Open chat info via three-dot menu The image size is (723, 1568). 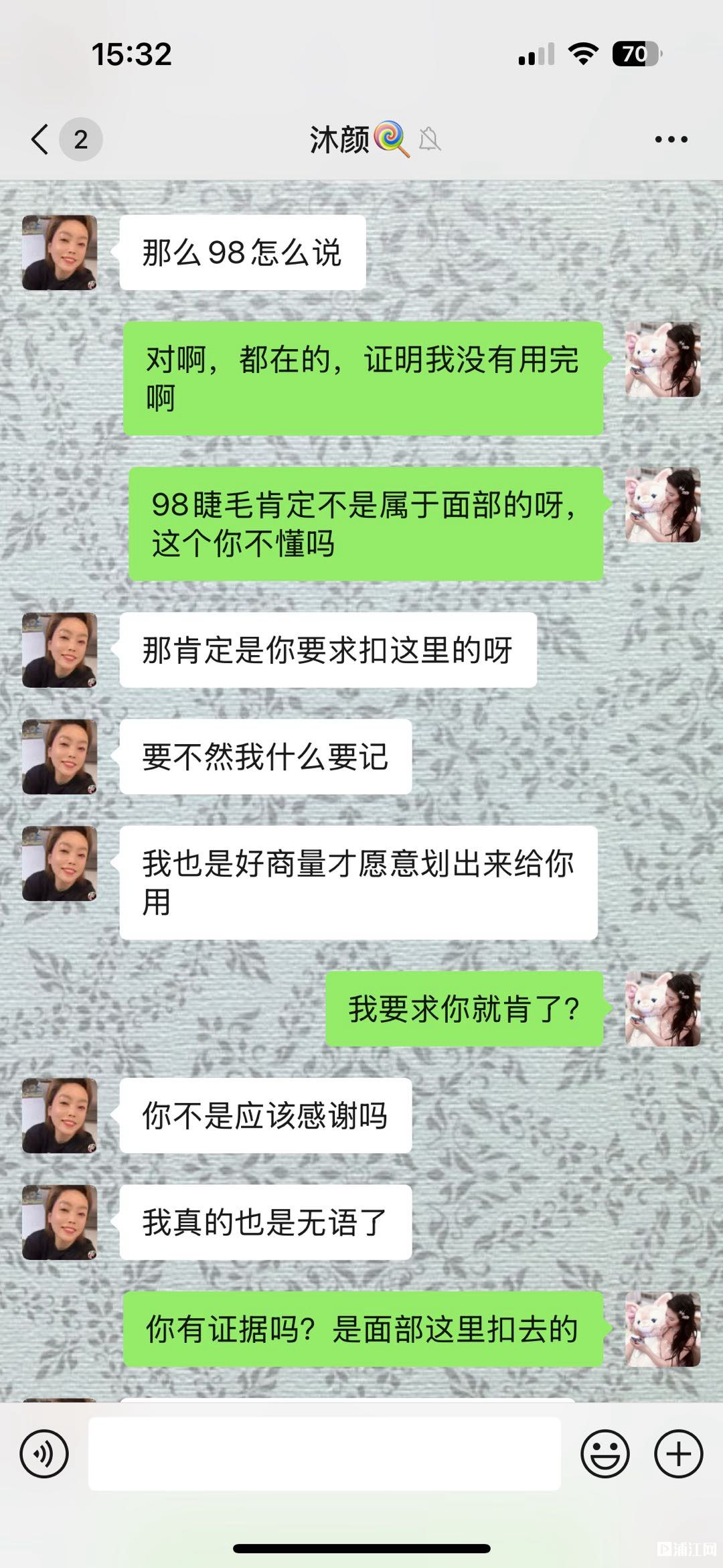[671, 139]
